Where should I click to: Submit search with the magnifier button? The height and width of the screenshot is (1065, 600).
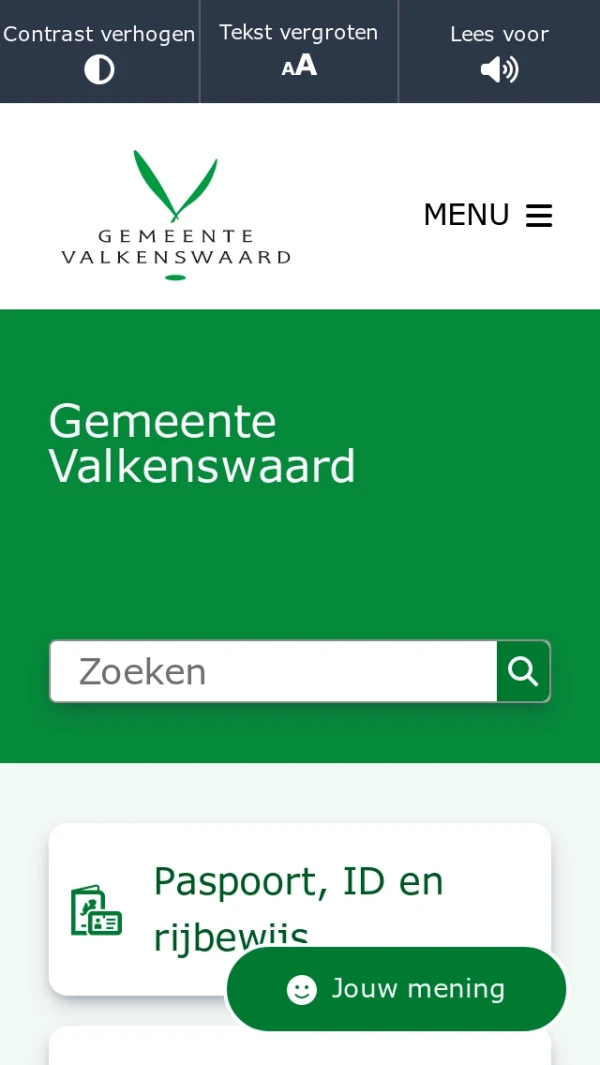523,671
